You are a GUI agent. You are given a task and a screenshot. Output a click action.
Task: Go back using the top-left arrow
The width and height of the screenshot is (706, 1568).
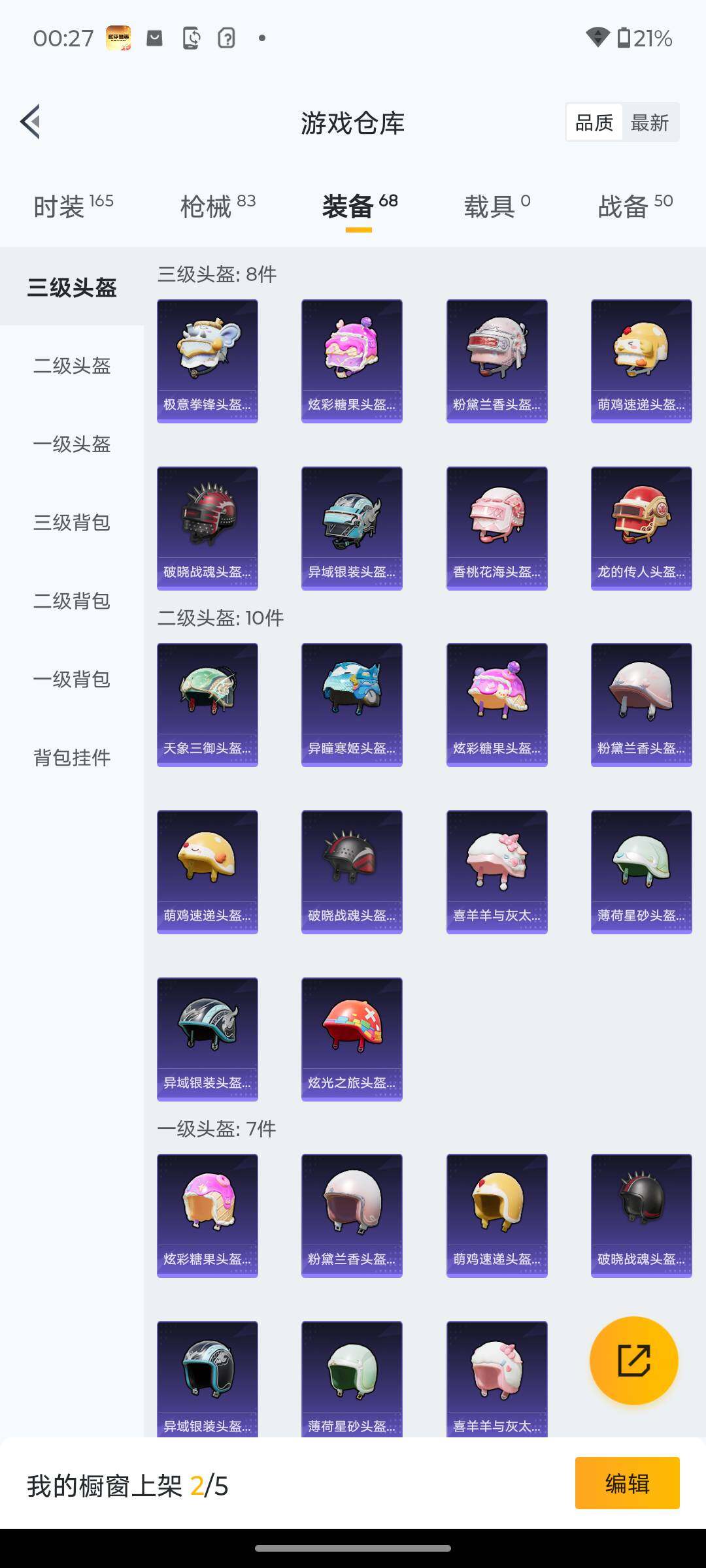click(x=31, y=122)
